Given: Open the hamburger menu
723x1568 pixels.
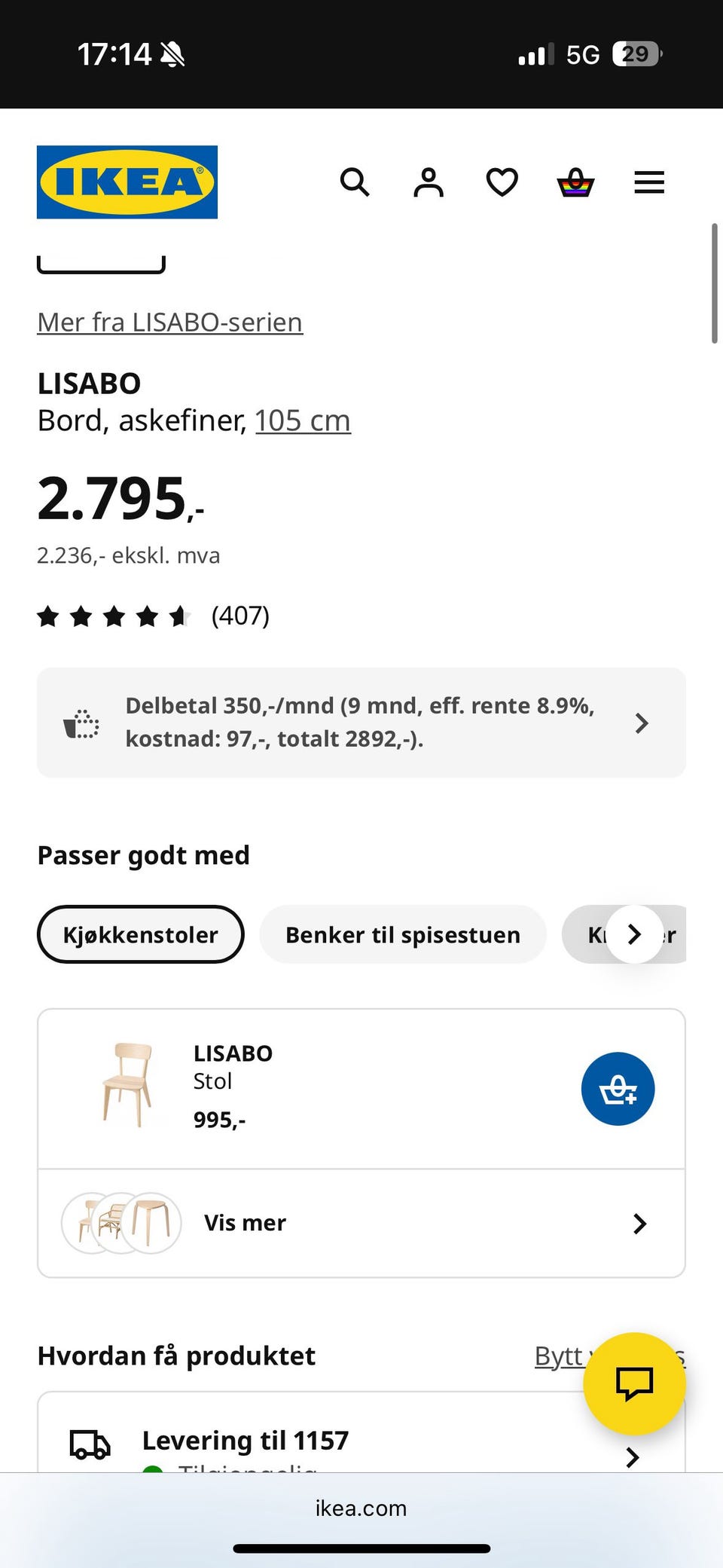Looking at the screenshot, I should click(x=648, y=182).
